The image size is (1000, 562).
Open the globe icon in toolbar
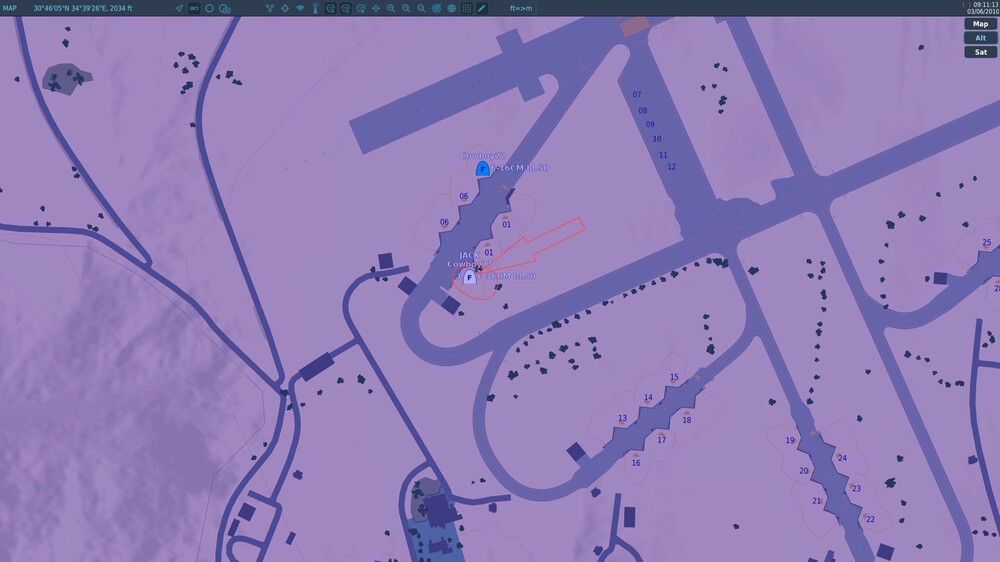451,8
